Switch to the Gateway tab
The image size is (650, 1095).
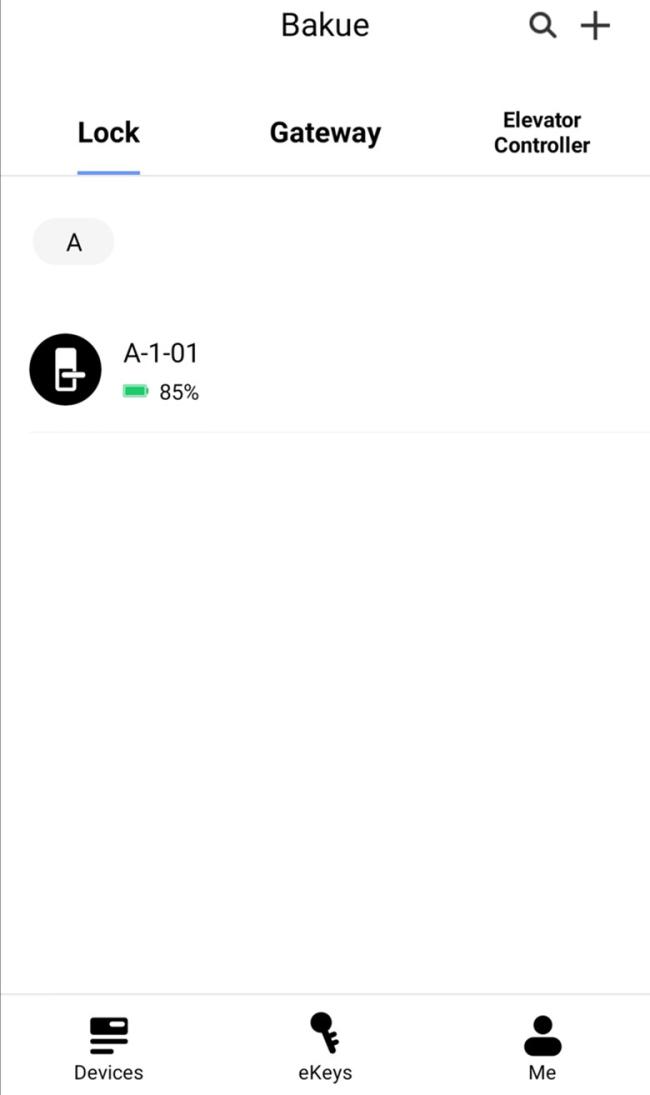(x=325, y=133)
